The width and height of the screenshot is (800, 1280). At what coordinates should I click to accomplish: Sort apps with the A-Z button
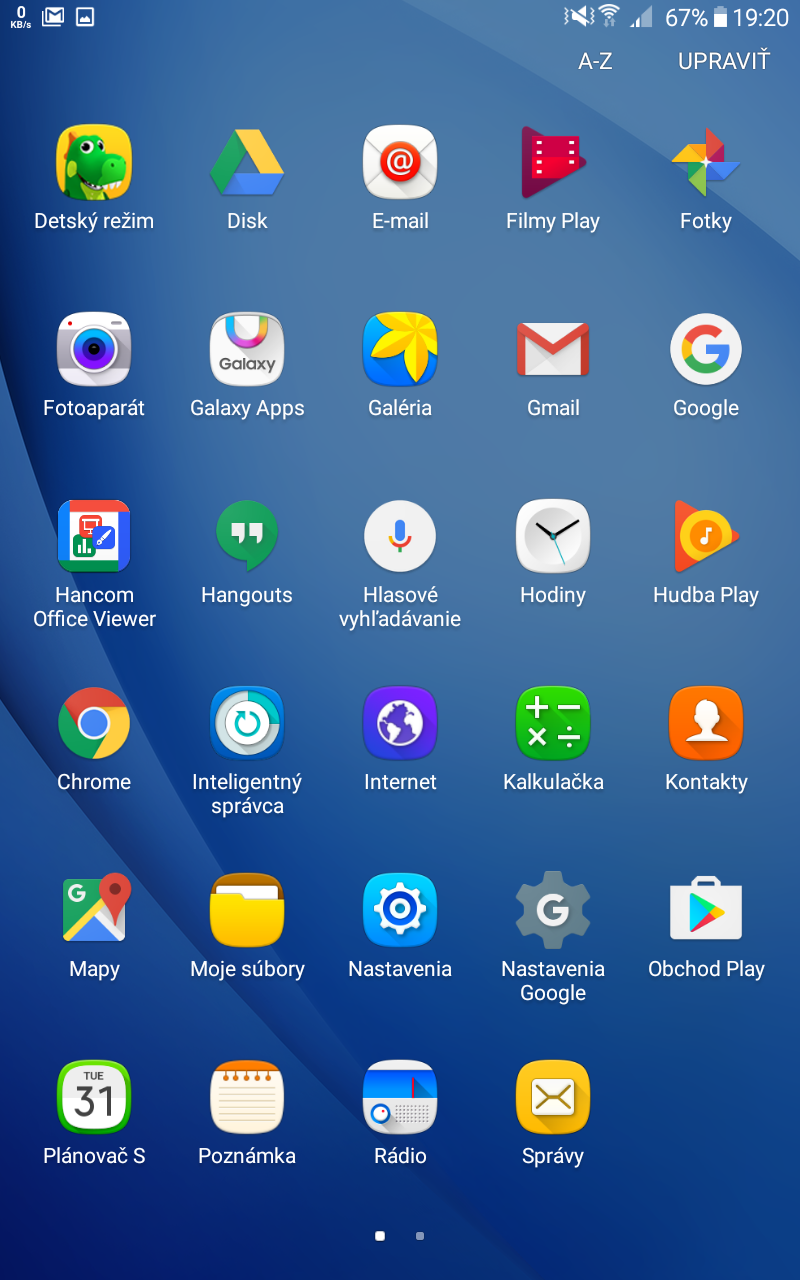pos(595,61)
